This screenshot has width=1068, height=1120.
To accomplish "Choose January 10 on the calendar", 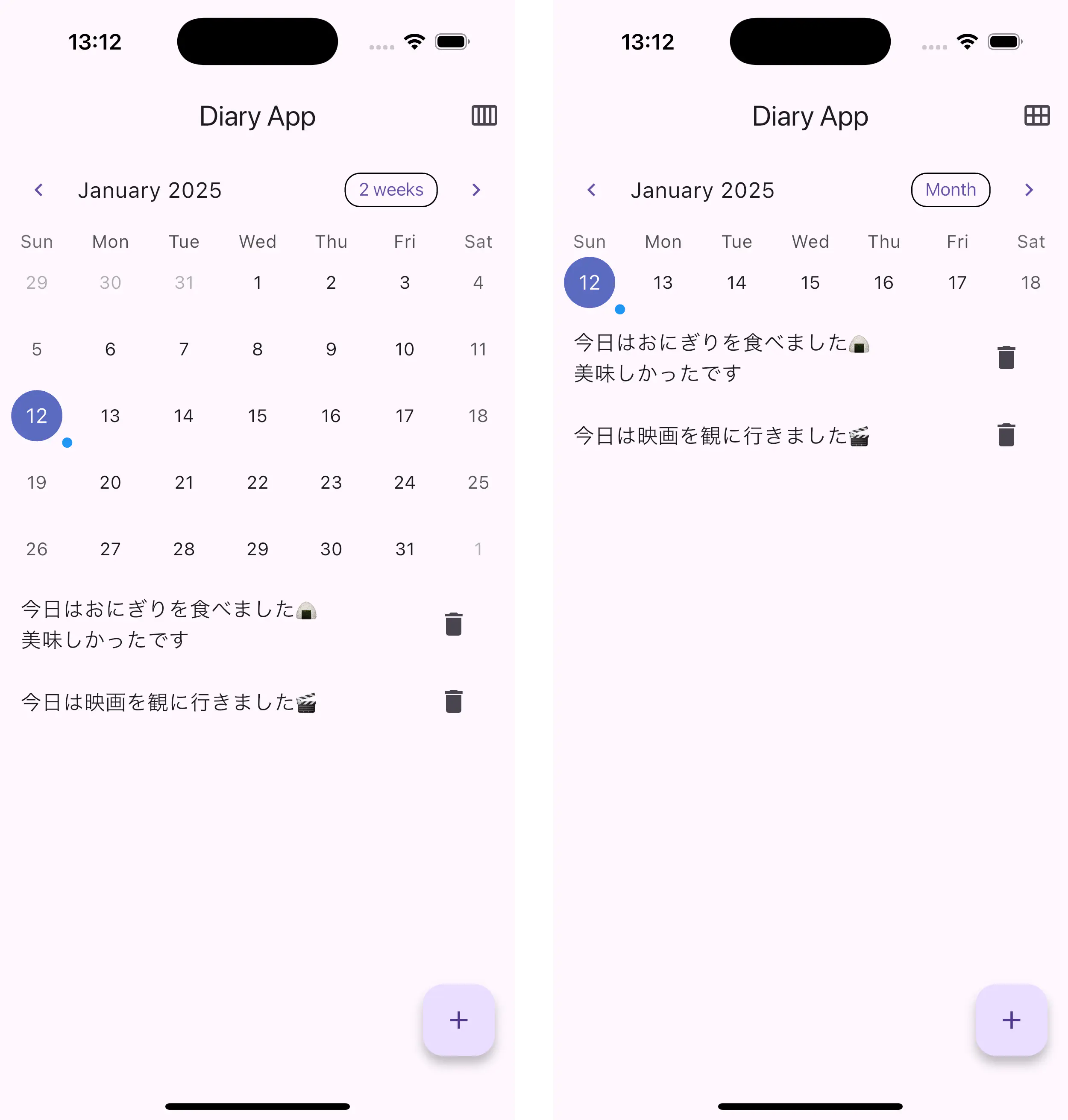I will click(404, 349).
